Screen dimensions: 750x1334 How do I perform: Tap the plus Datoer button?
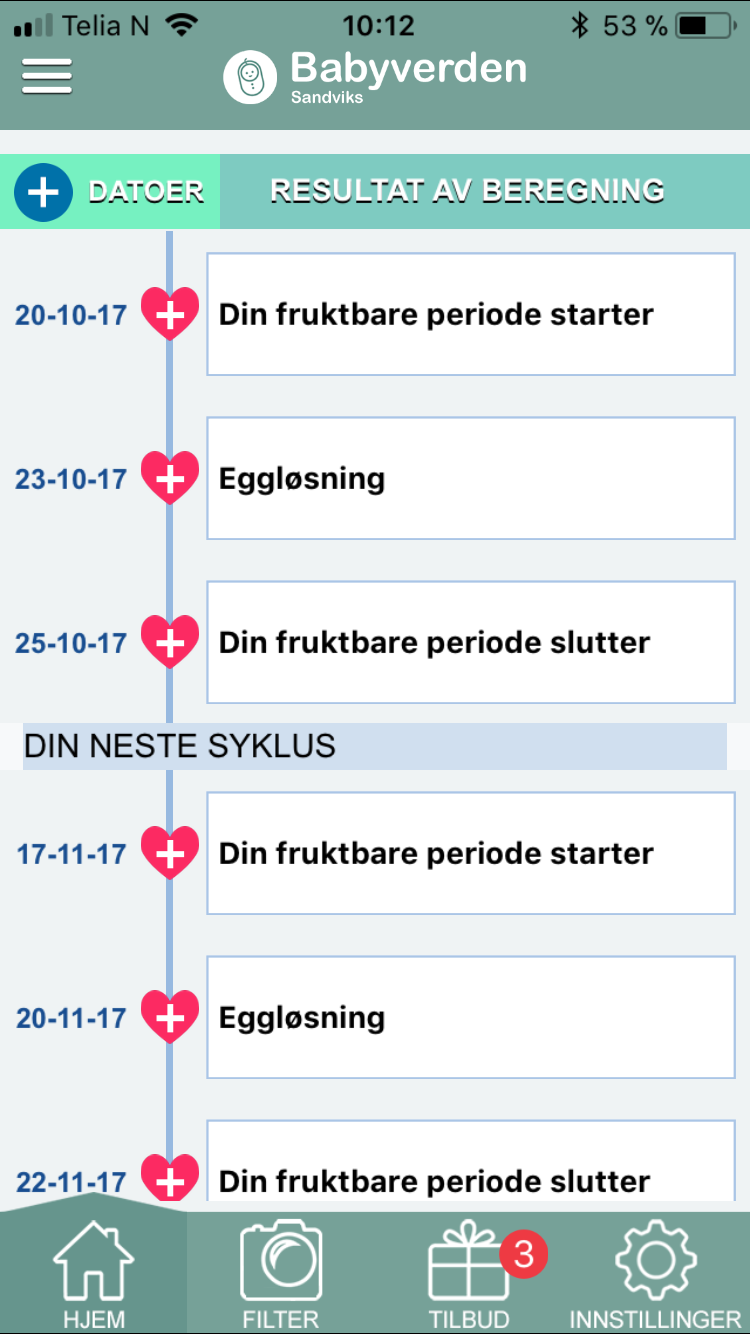(110, 191)
